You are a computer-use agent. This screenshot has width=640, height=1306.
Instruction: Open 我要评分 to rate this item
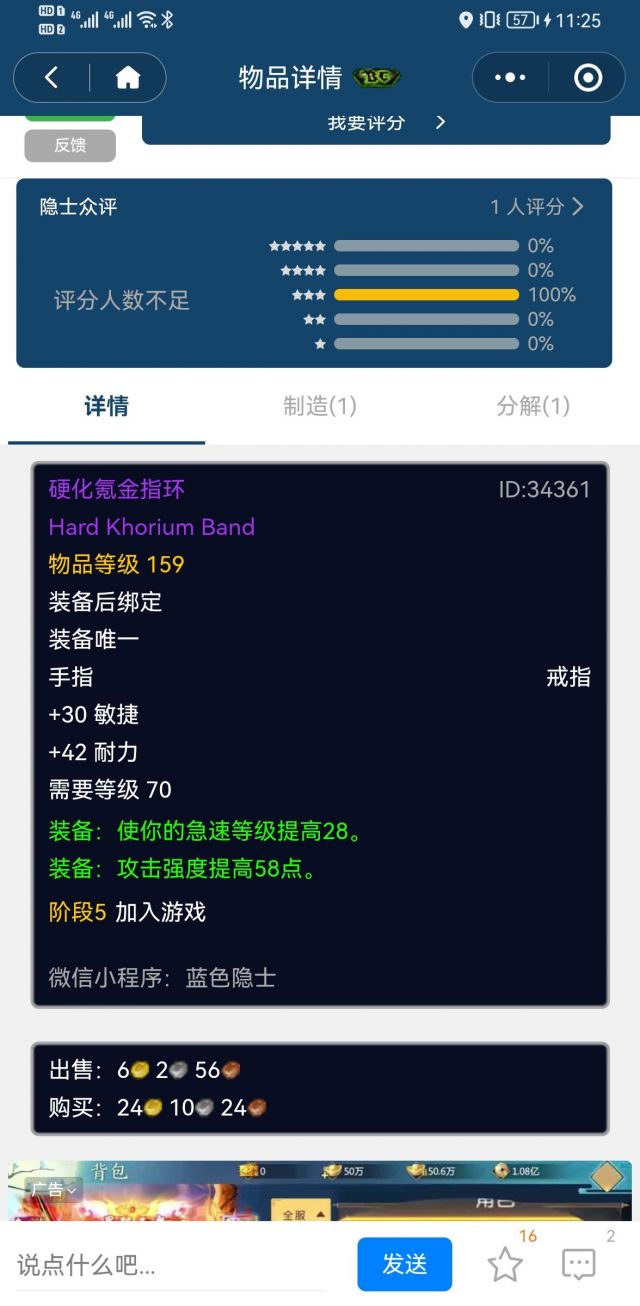point(385,123)
